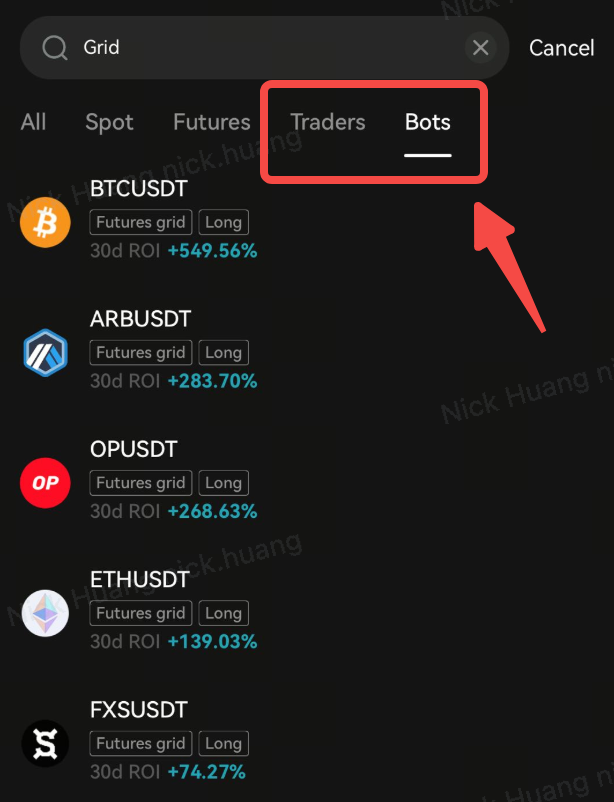Switch to the Traders tab
This screenshot has height=802, width=614.
tap(328, 122)
